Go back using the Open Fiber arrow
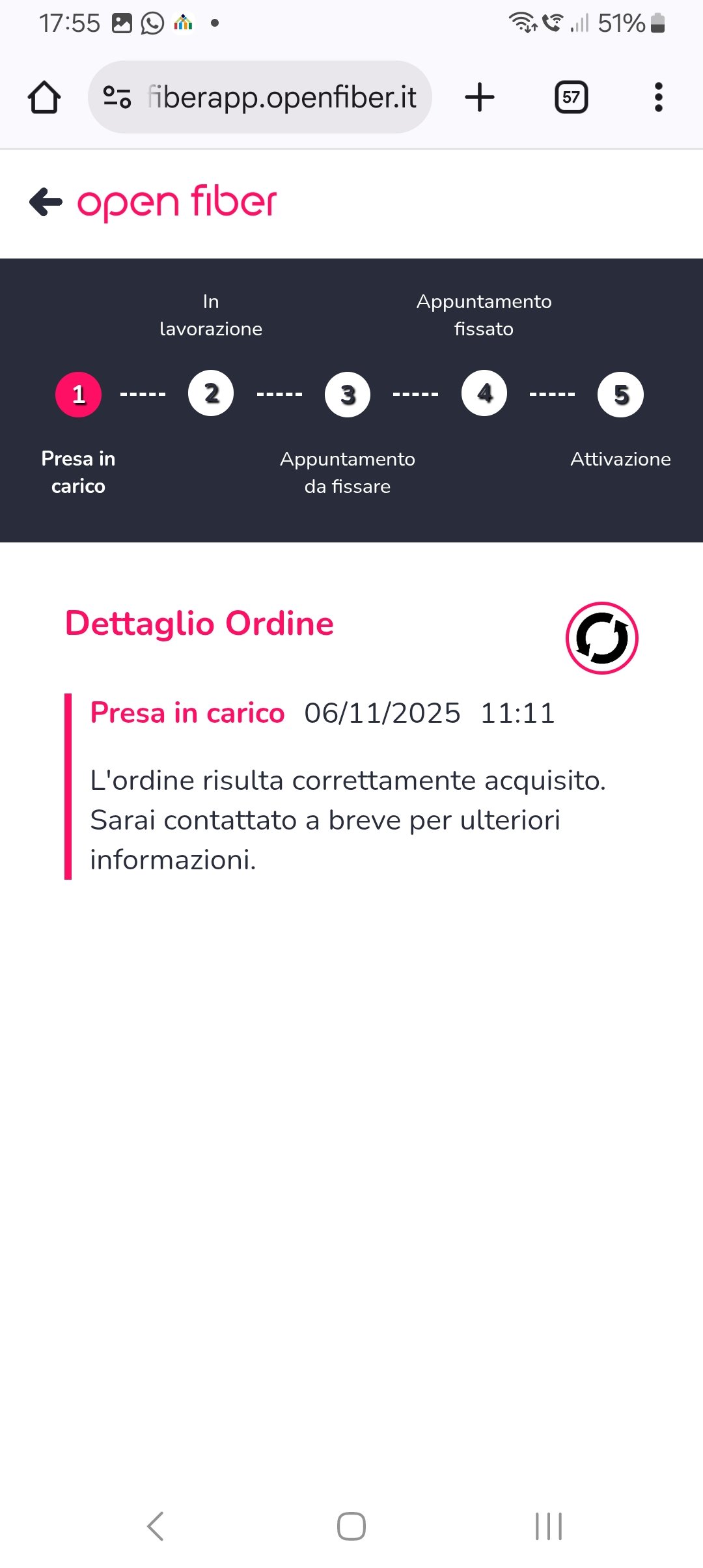This screenshot has height=1568, width=703. coord(46,202)
